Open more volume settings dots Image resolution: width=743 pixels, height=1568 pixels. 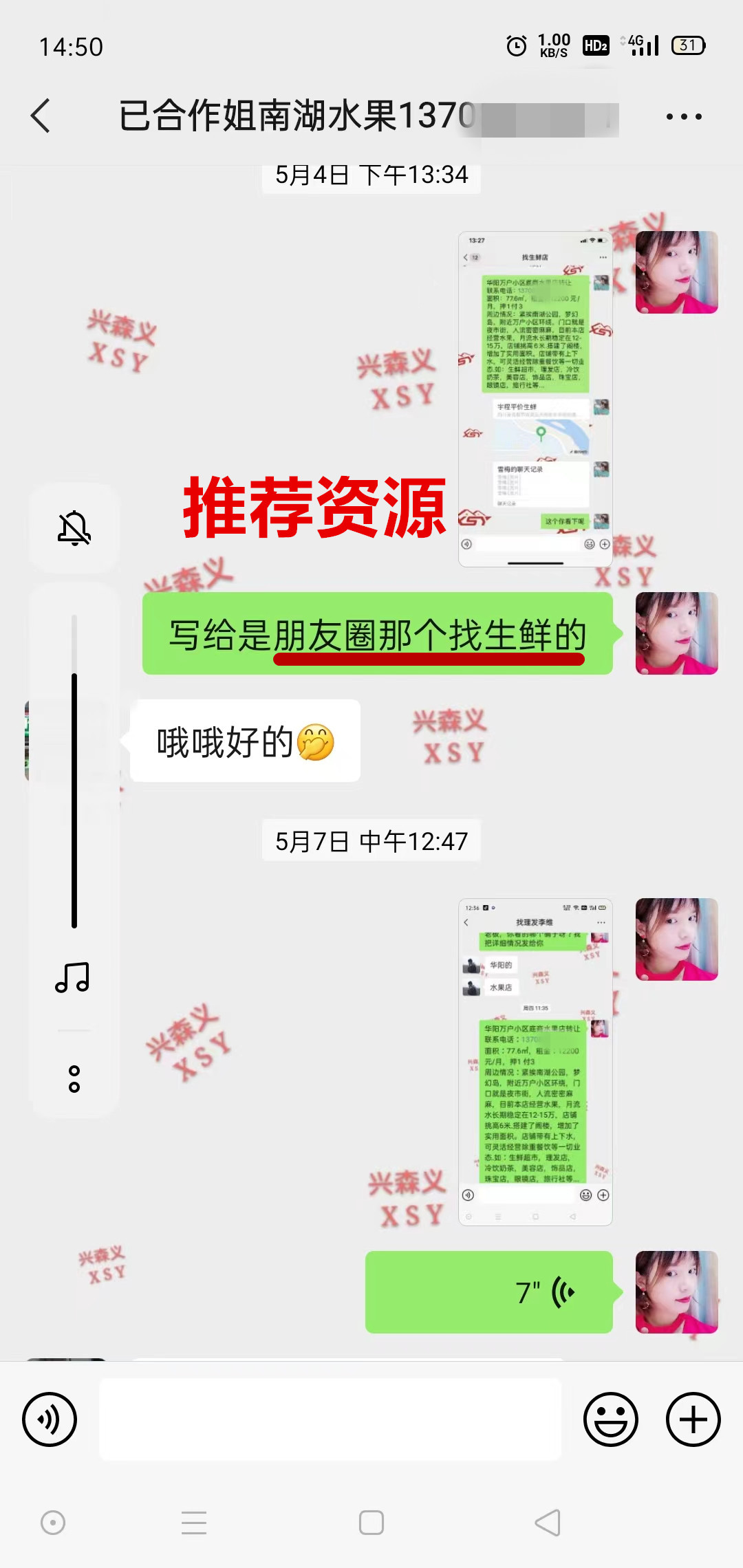[x=74, y=1078]
